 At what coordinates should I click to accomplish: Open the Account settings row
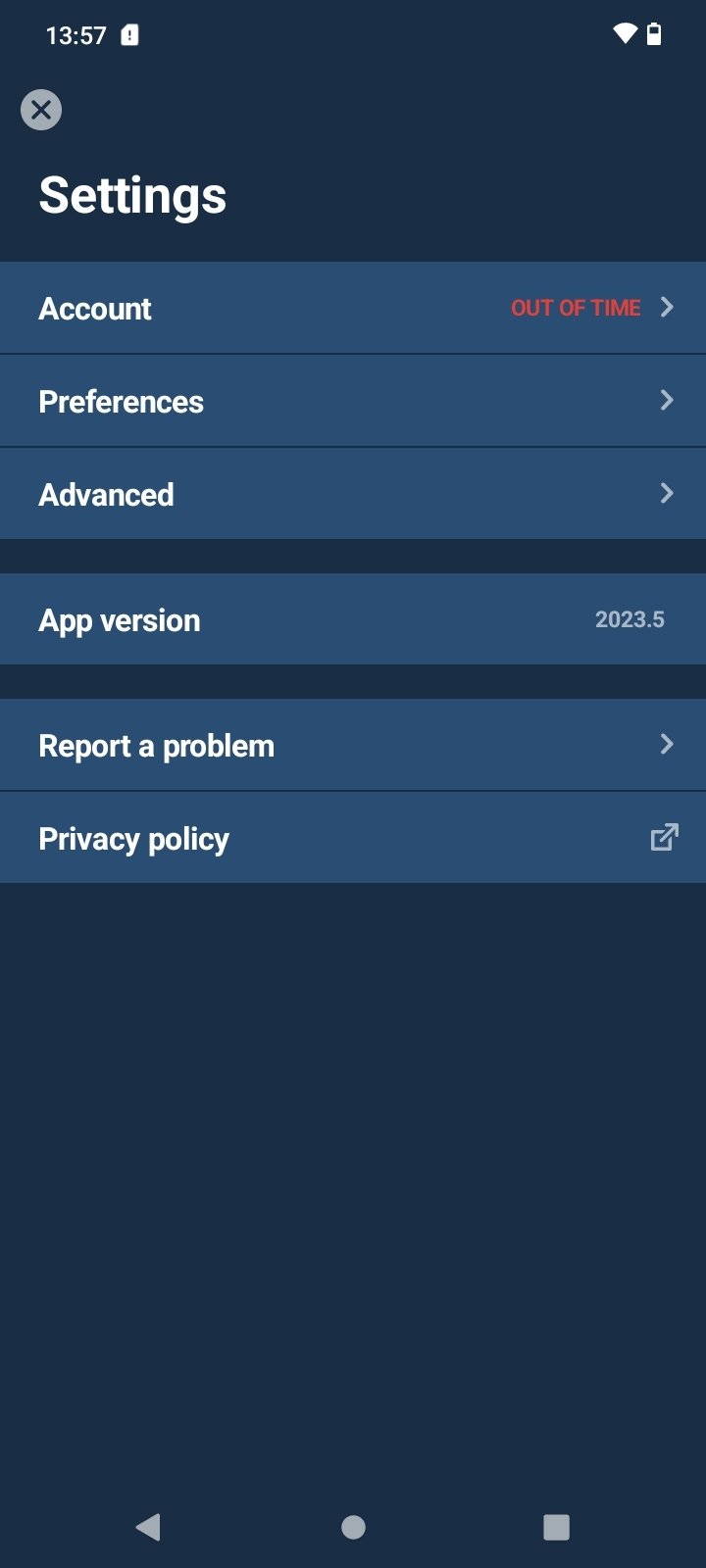(x=353, y=308)
